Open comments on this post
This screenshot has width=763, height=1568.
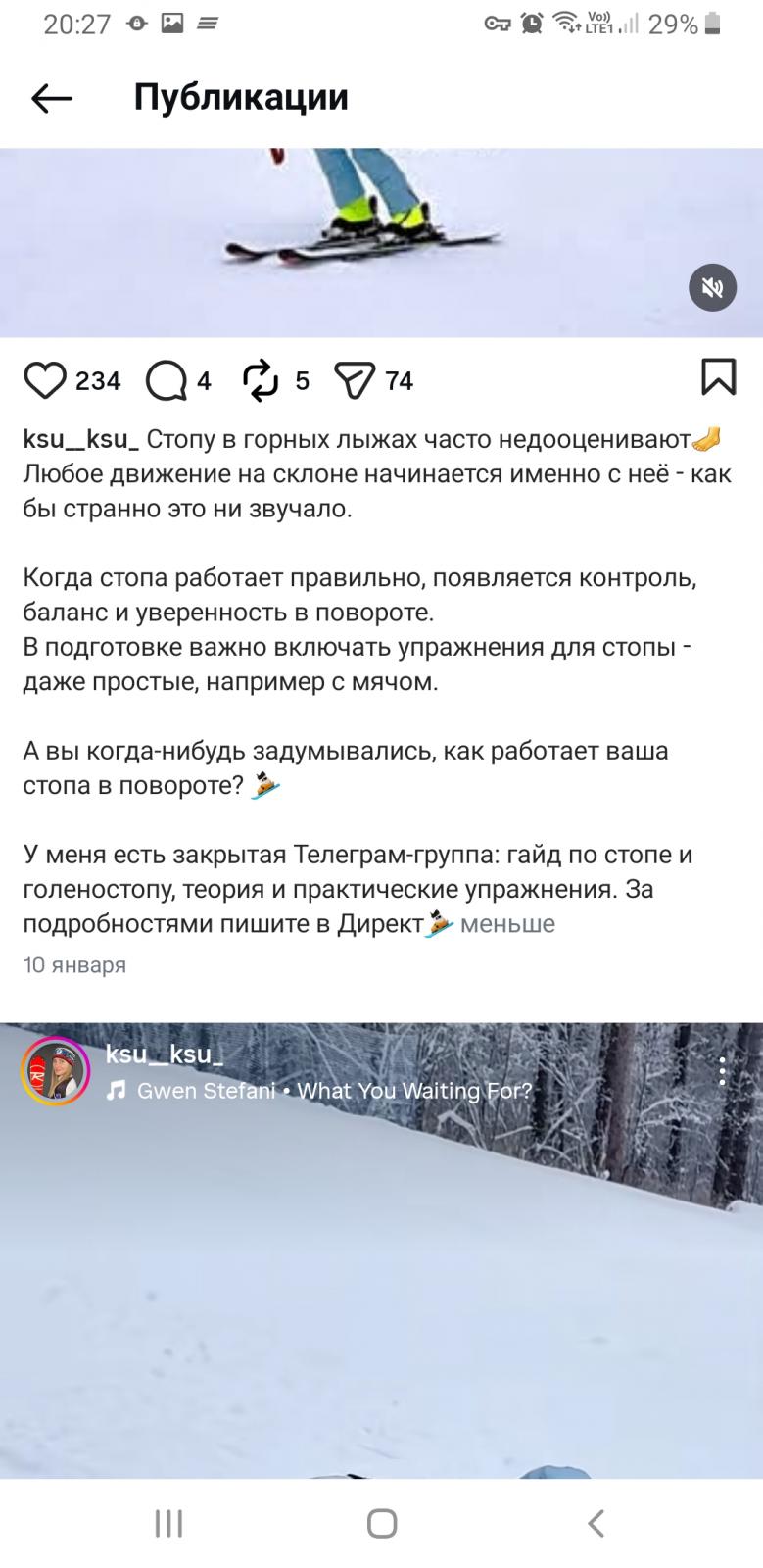[166, 380]
